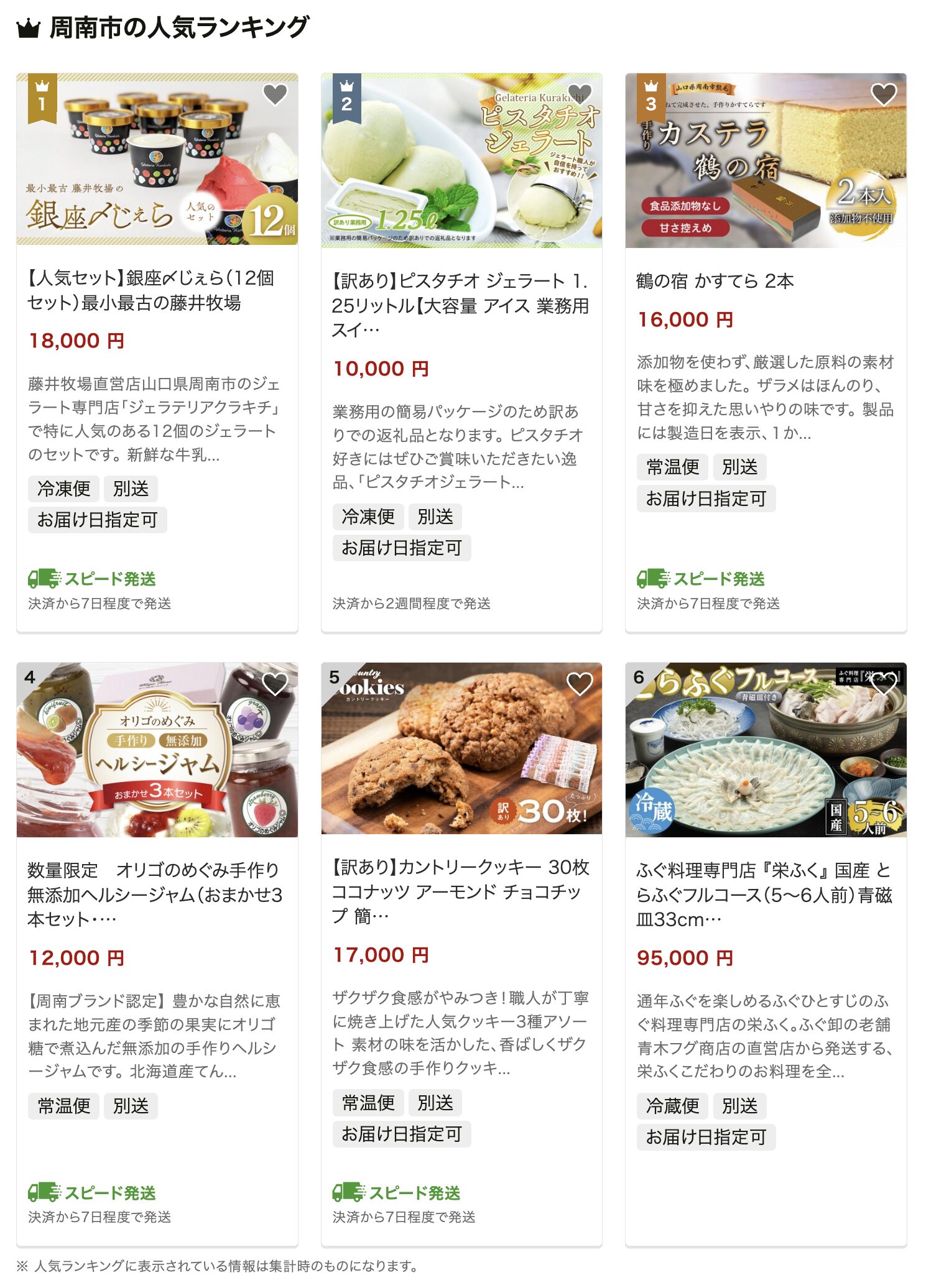Open the ピスタチオ ジェラート 1.25リットル card
Image resolution: width=949 pixels, height=1288 pixels.
[460, 305]
